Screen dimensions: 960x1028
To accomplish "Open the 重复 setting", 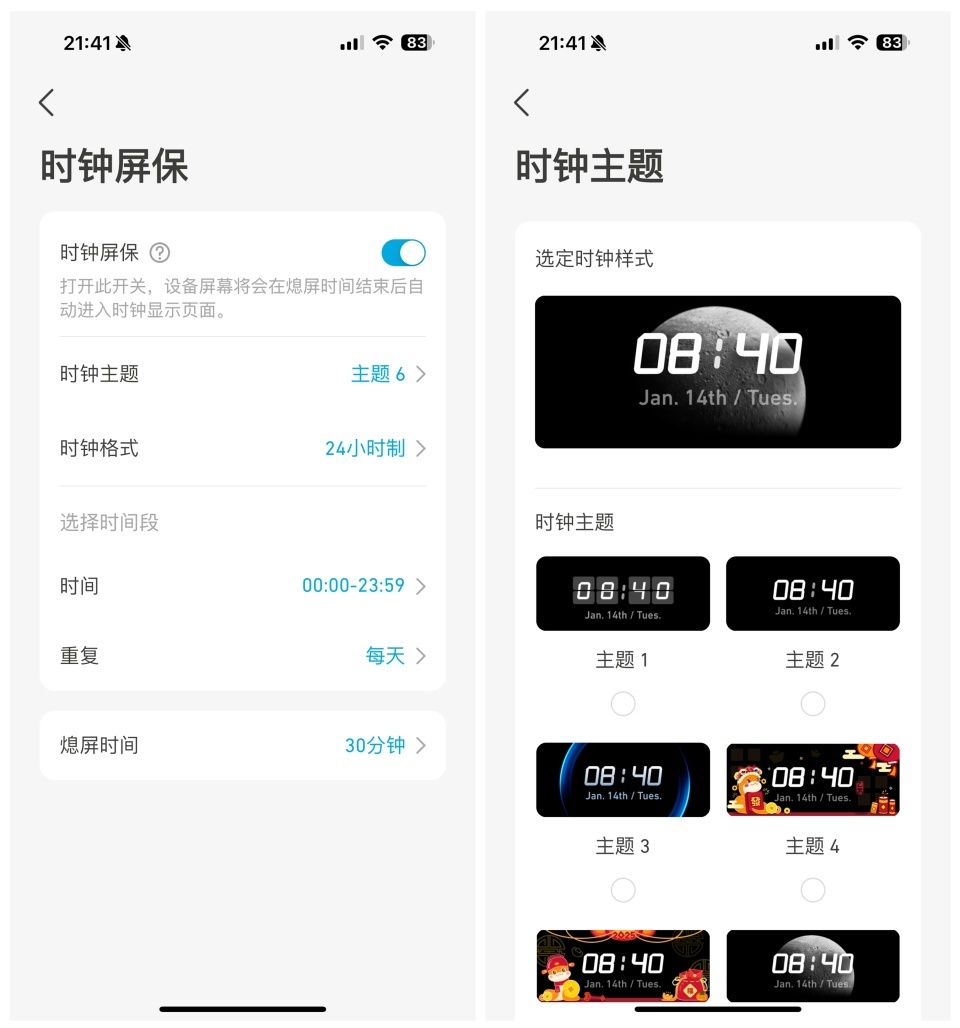I will pyautogui.click(x=242, y=656).
